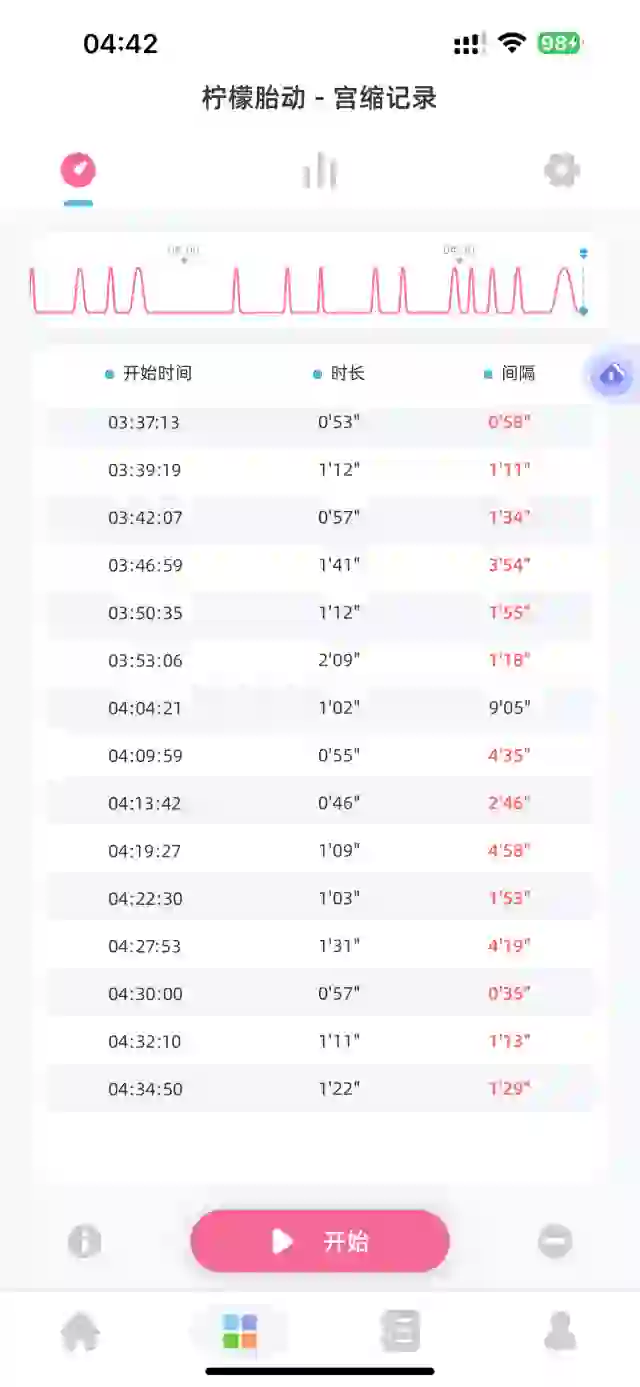Open the settings gear tab

coord(561,170)
